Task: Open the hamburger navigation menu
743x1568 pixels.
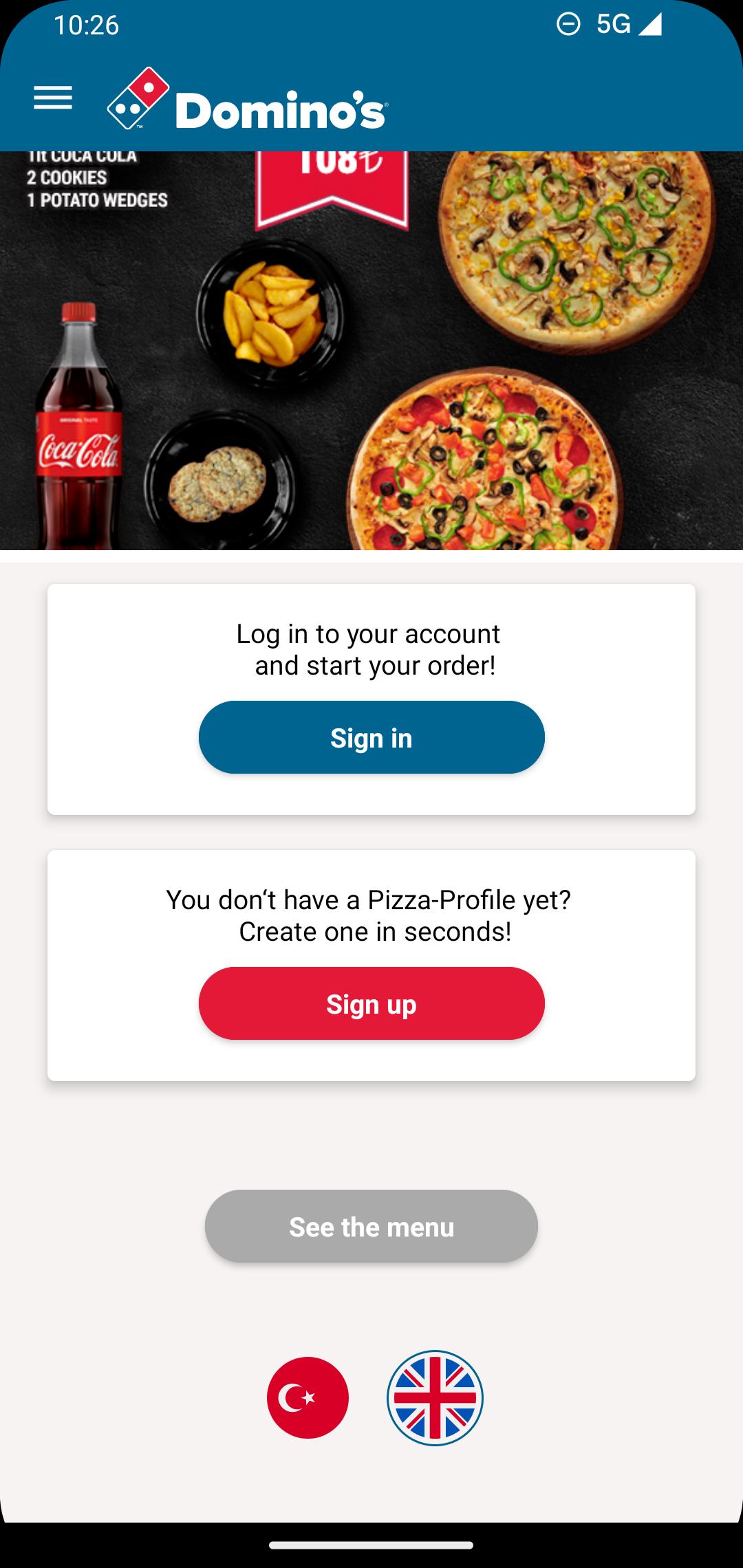Action: (x=53, y=98)
